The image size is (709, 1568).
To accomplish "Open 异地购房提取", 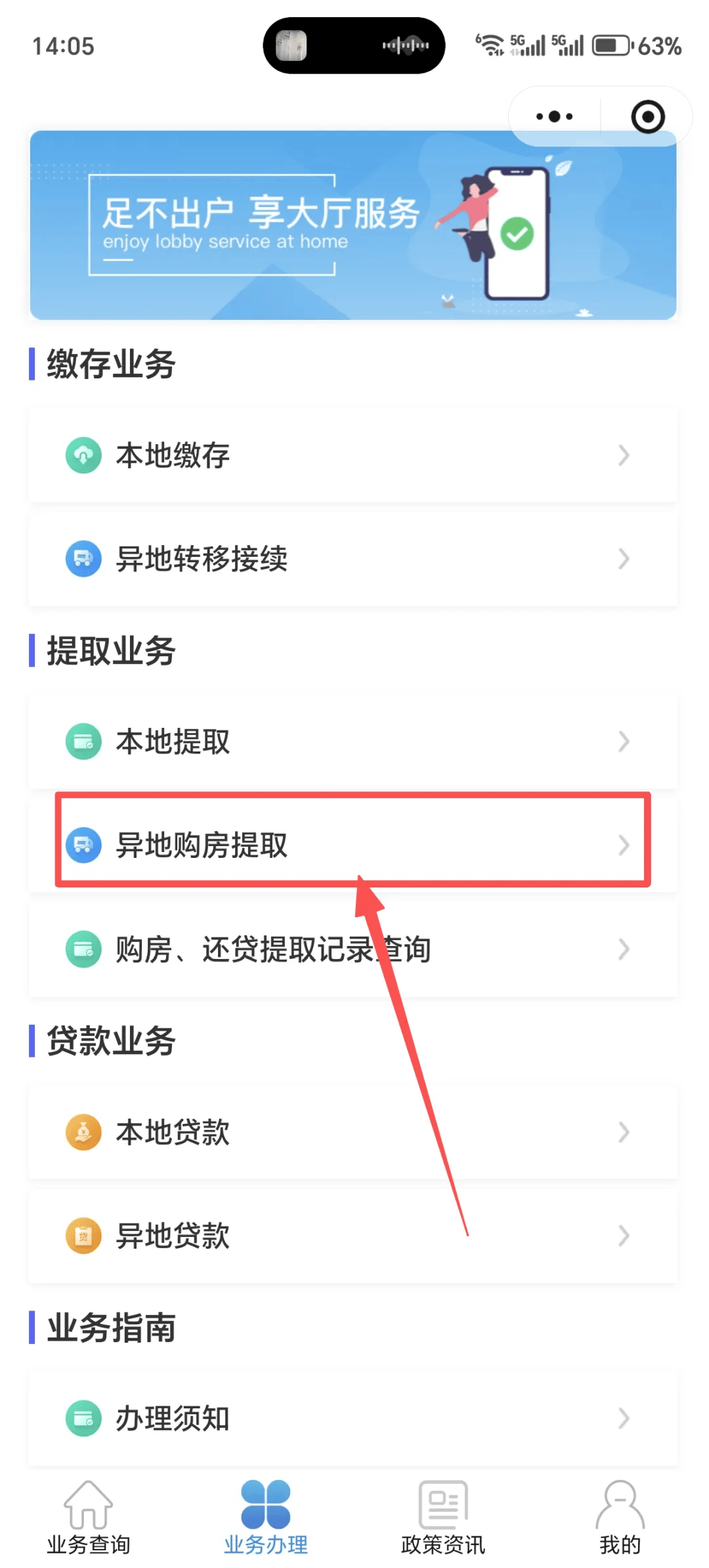I will [353, 845].
